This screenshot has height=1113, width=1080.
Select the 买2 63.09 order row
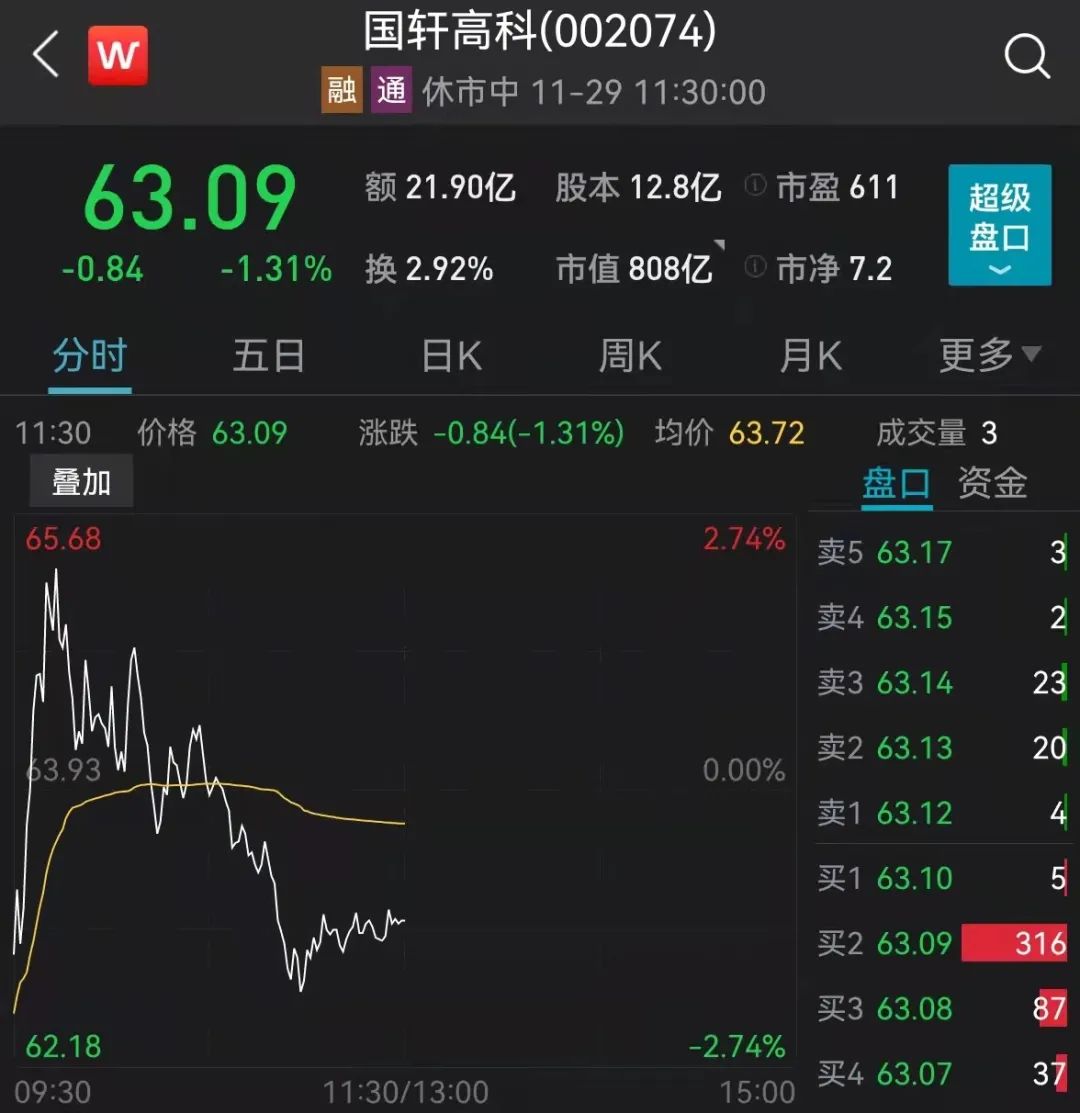pos(942,943)
